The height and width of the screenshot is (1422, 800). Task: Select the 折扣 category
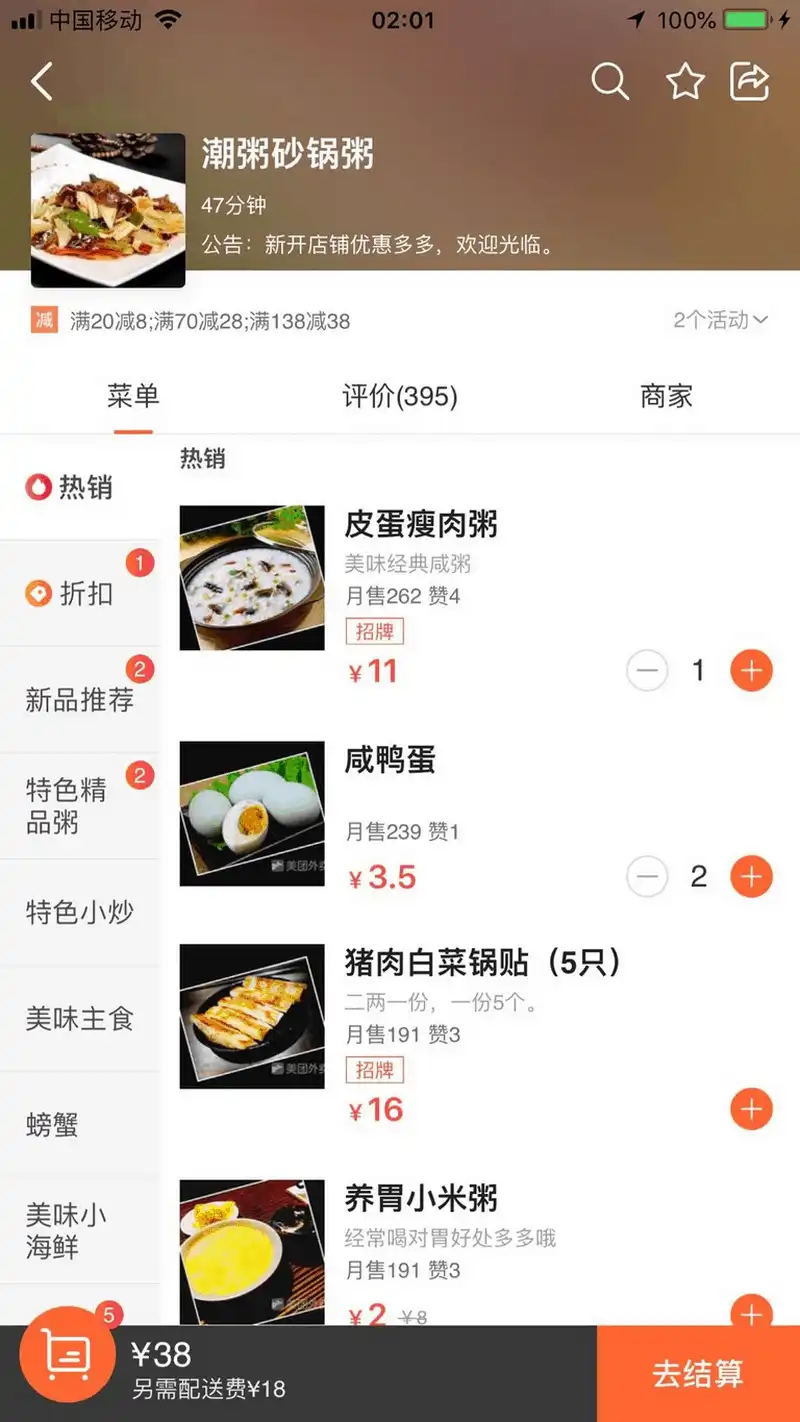tap(80, 594)
